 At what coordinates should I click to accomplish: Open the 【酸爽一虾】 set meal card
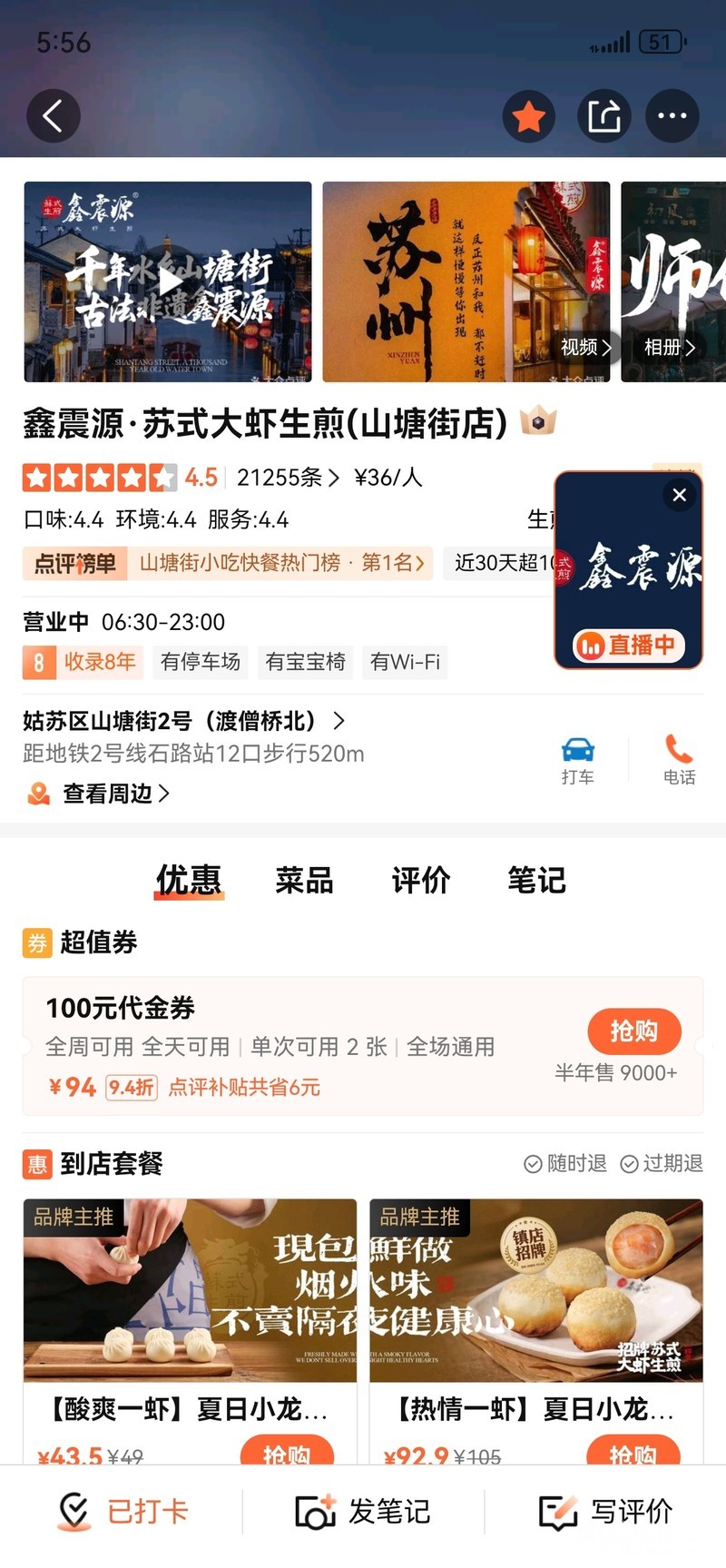tap(190, 1331)
